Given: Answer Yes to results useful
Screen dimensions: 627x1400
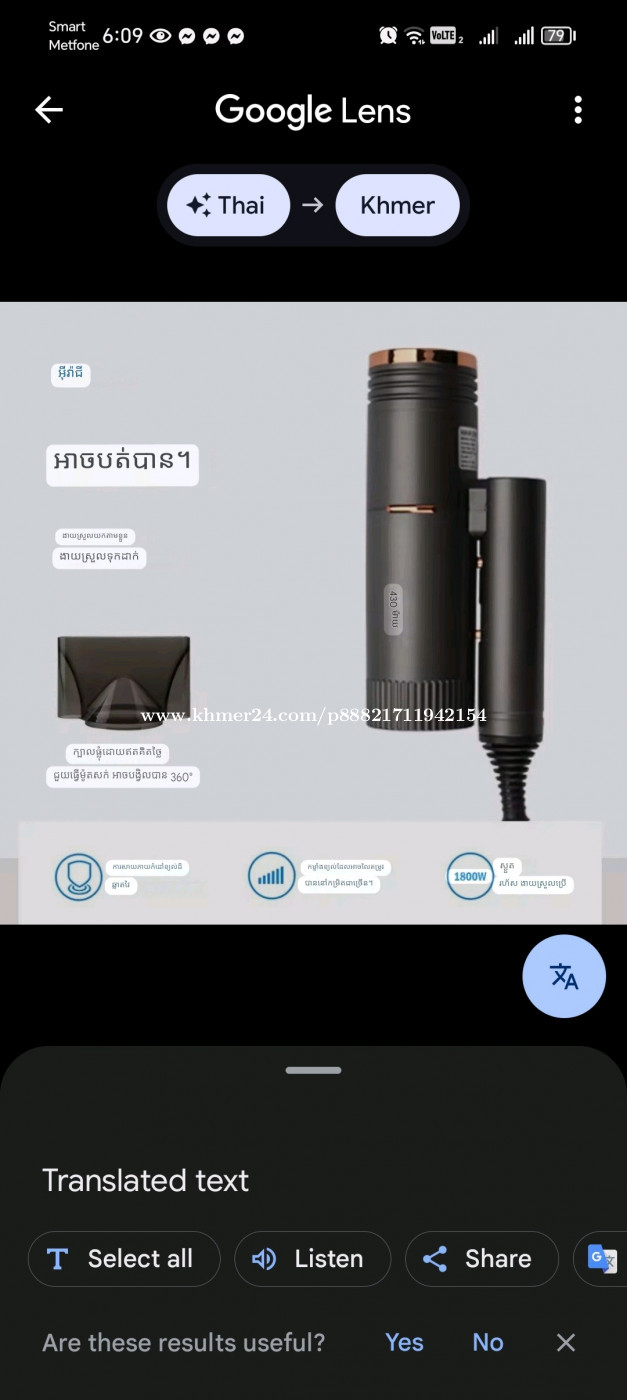Looking at the screenshot, I should pos(405,1342).
